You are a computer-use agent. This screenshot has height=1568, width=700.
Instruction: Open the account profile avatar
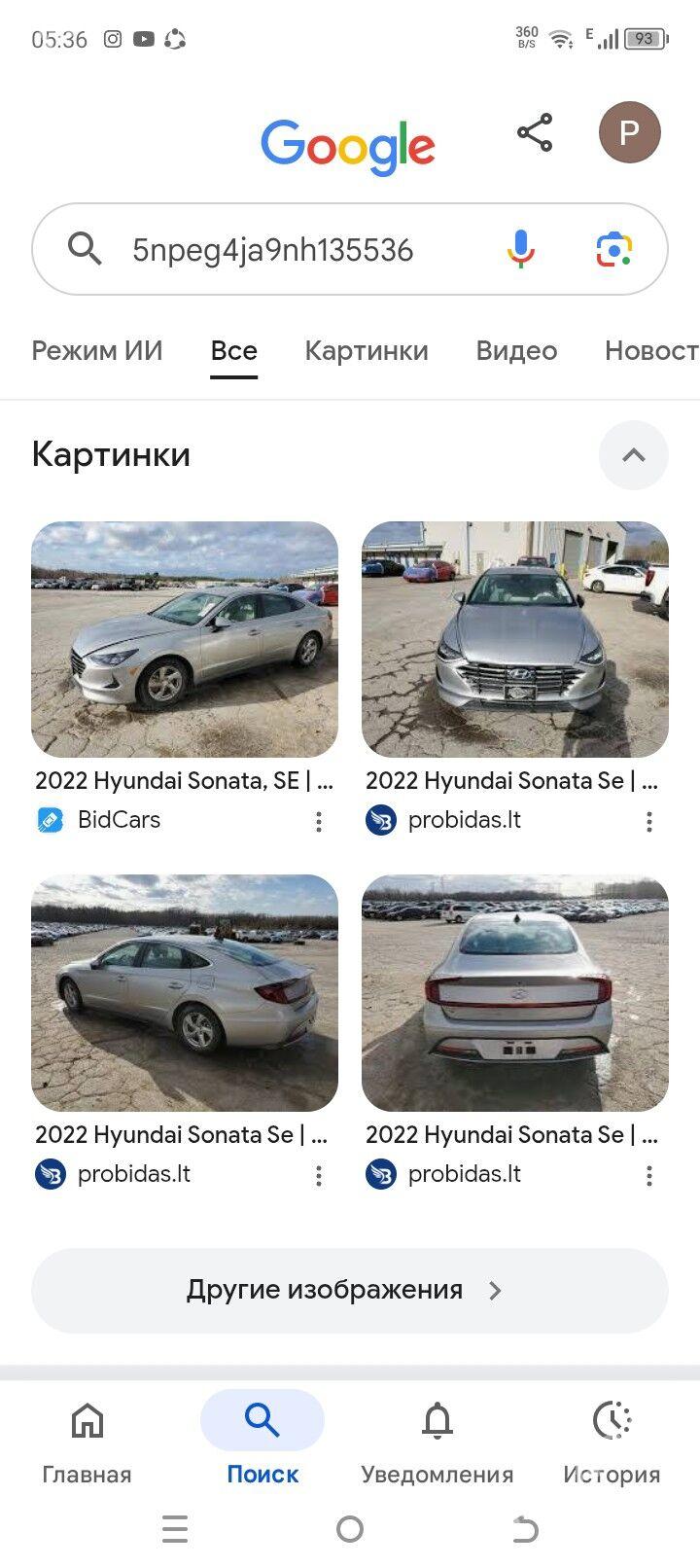[629, 132]
